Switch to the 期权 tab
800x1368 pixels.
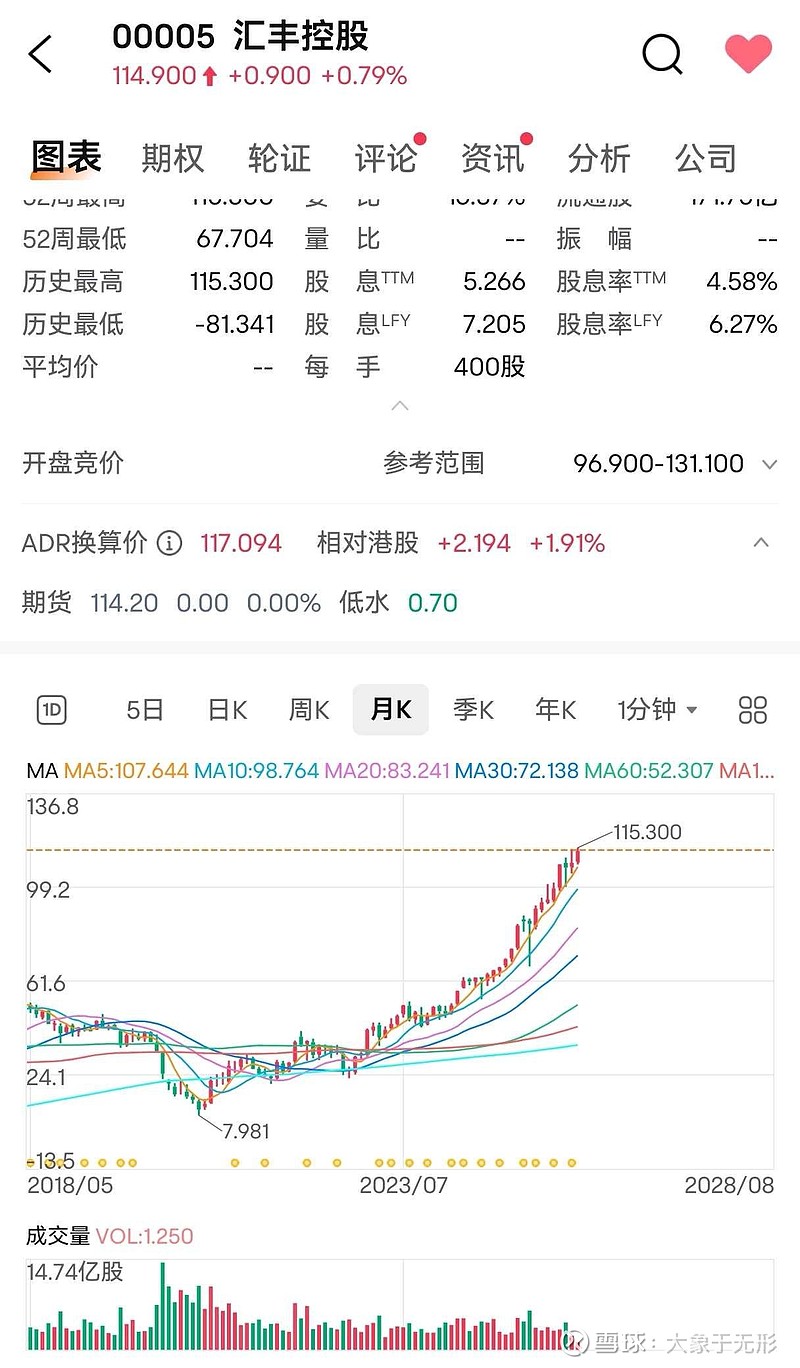coord(170,158)
